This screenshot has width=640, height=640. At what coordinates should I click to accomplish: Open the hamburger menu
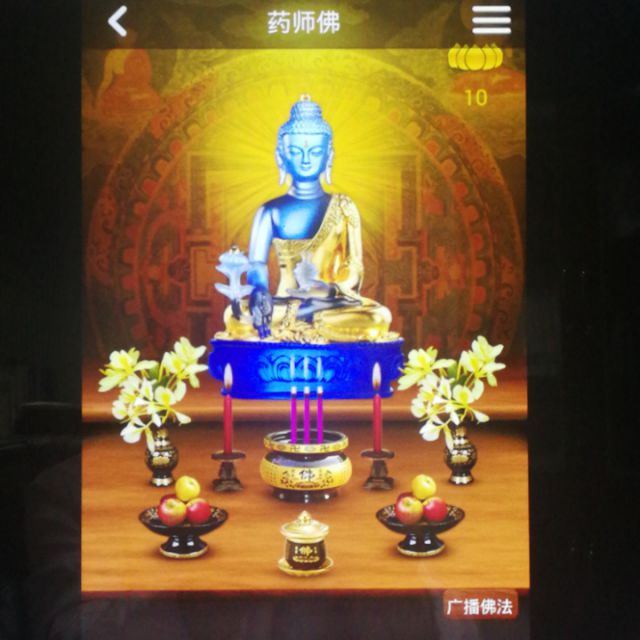point(491,19)
